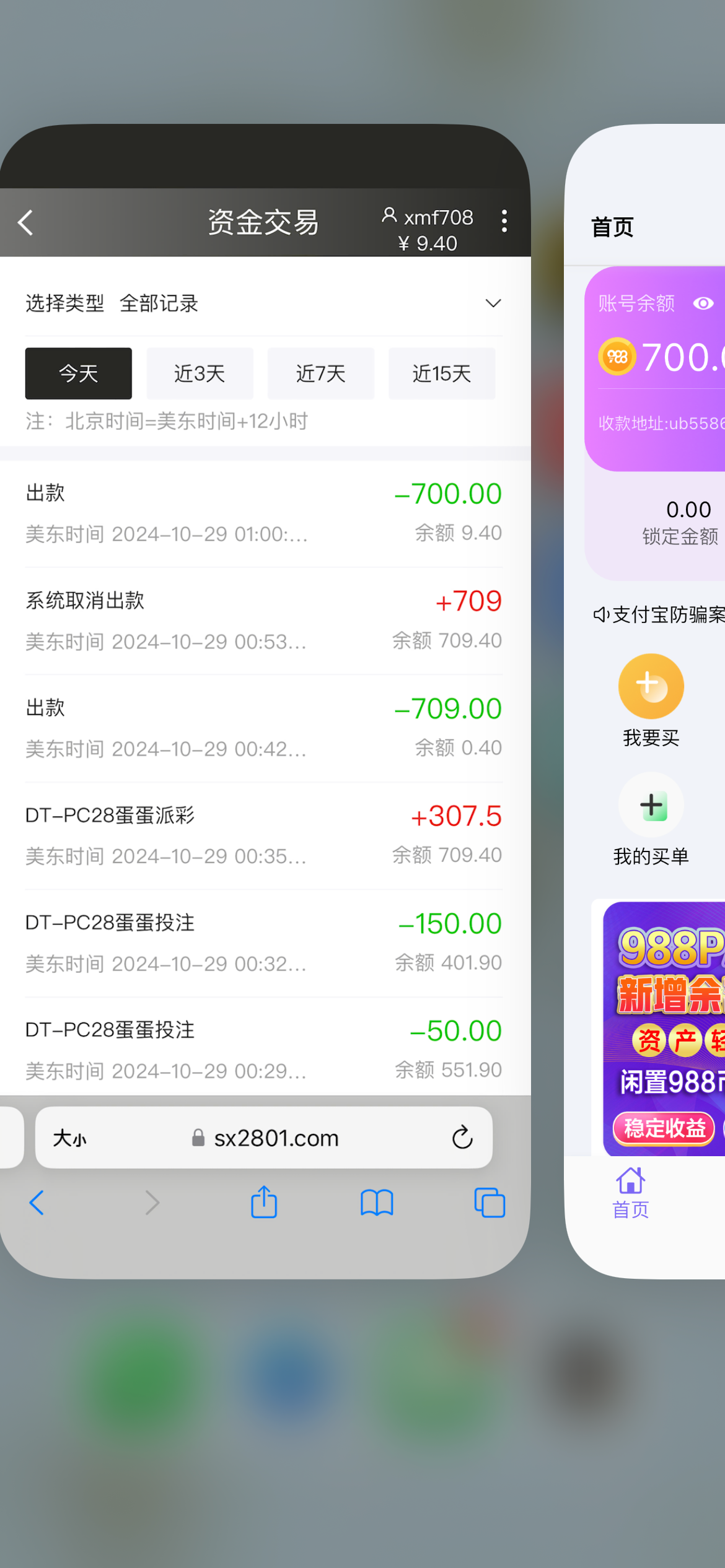Show all open Safari tabs
725x1568 pixels.
tap(490, 1203)
